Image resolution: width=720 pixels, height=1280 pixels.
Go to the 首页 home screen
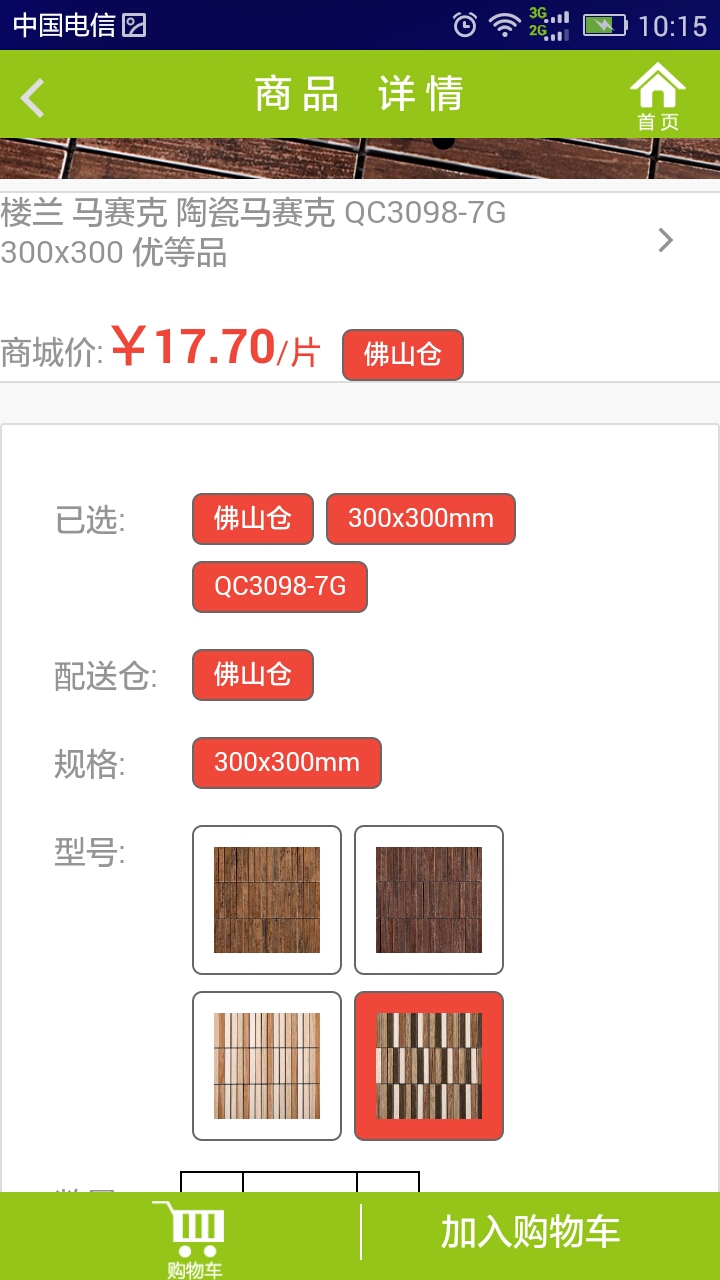[657, 96]
